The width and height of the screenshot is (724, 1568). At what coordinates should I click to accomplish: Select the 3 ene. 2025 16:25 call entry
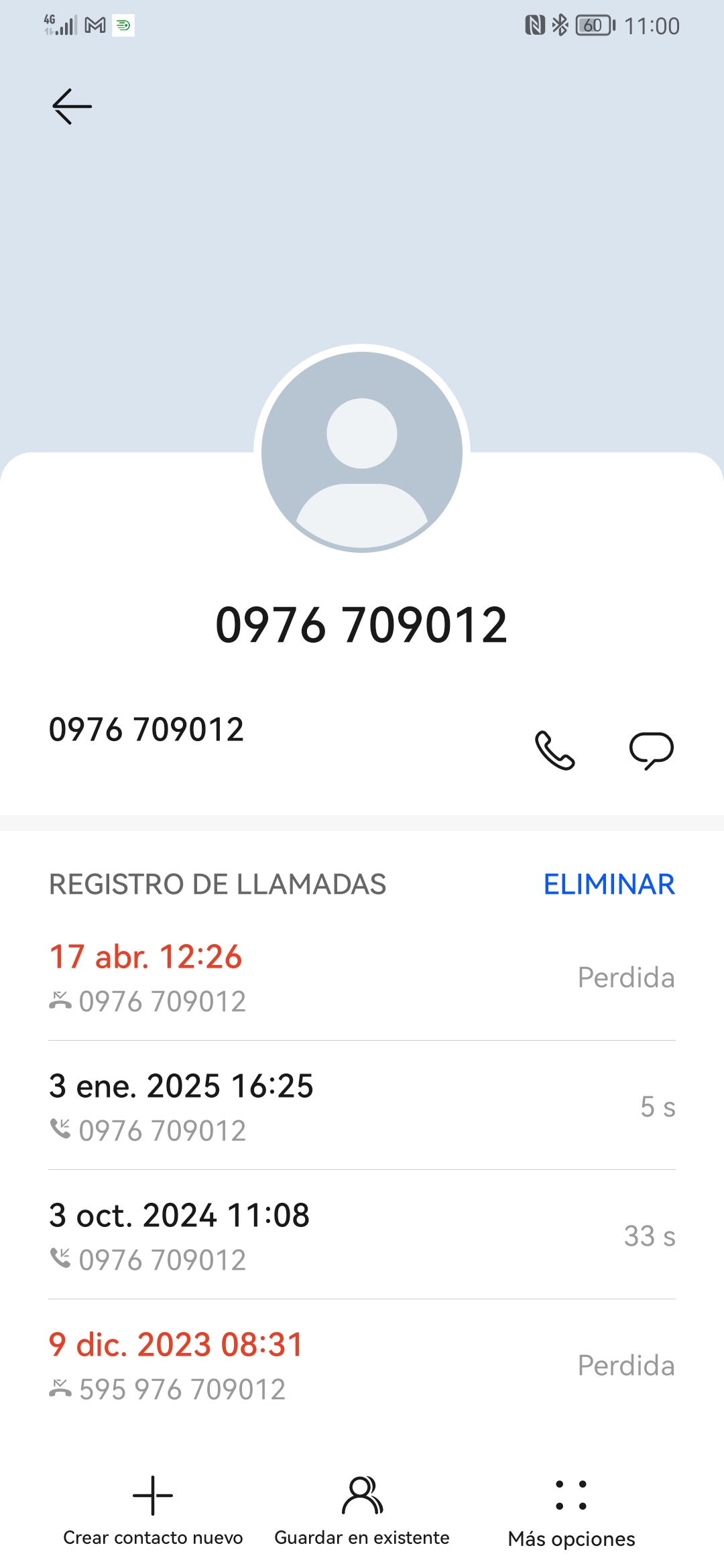pyautogui.click(x=362, y=1107)
